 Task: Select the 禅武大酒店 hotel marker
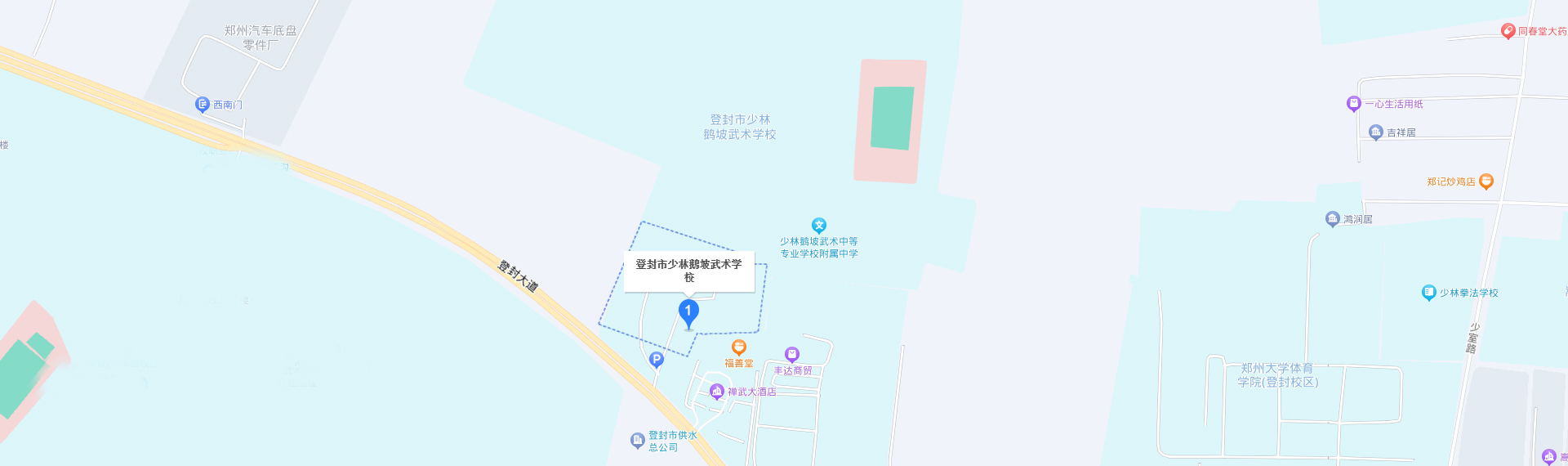pyautogui.click(x=717, y=392)
